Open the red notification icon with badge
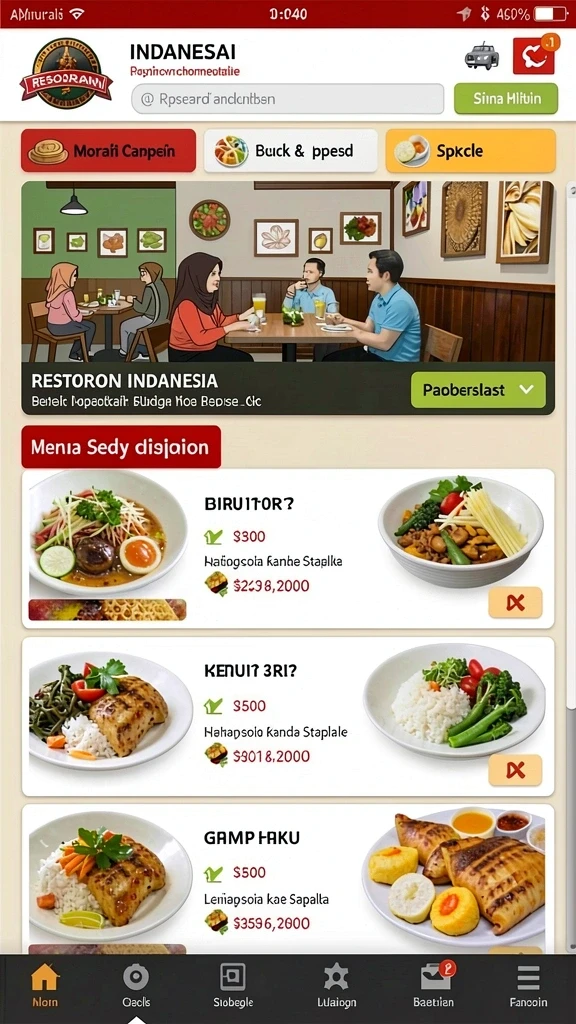The width and height of the screenshot is (576, 1024). 534,56
